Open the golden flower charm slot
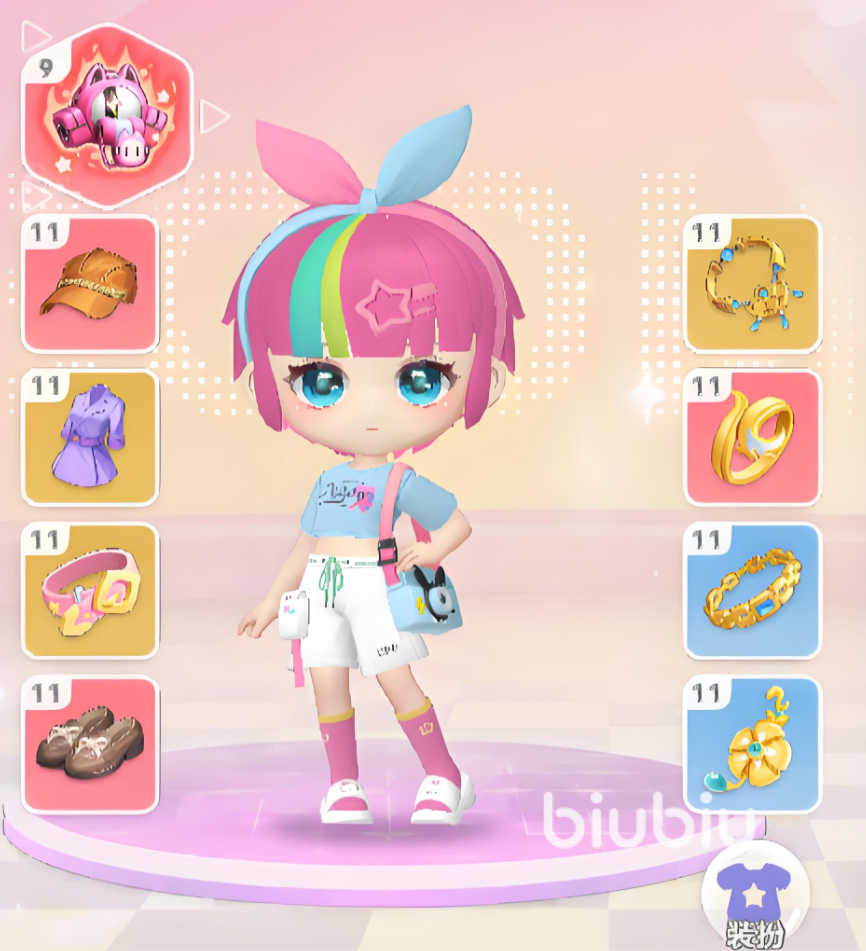 pos(752,744)
